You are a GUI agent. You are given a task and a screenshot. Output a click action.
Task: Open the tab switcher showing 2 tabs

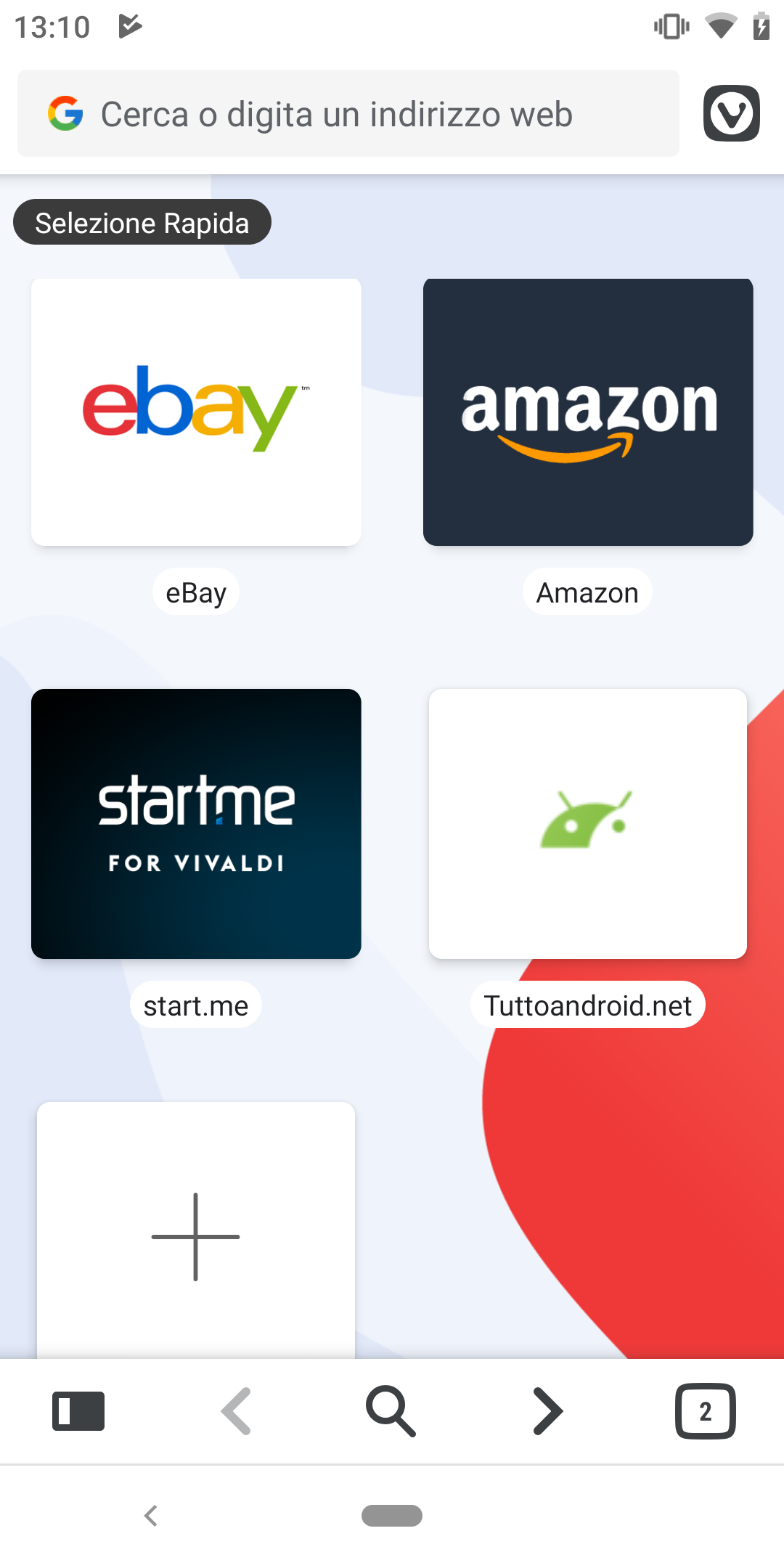click(705, 1411)
